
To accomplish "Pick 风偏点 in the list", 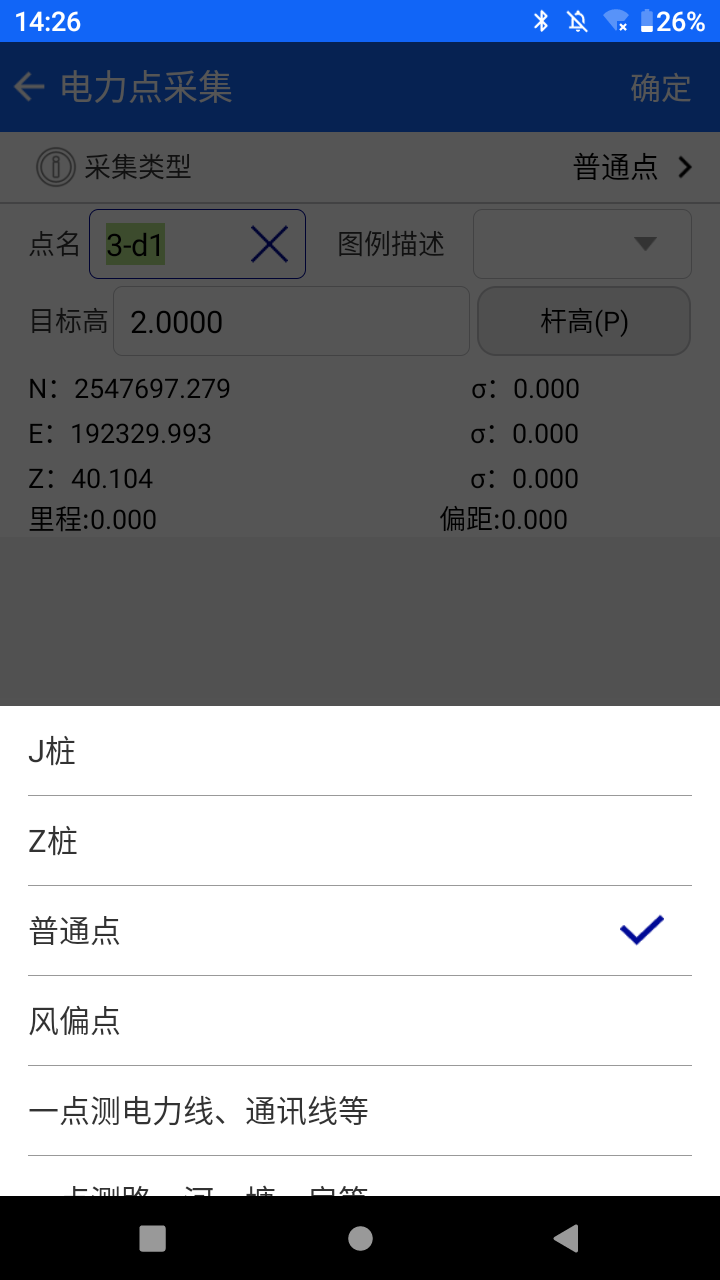I will 360,1021.
